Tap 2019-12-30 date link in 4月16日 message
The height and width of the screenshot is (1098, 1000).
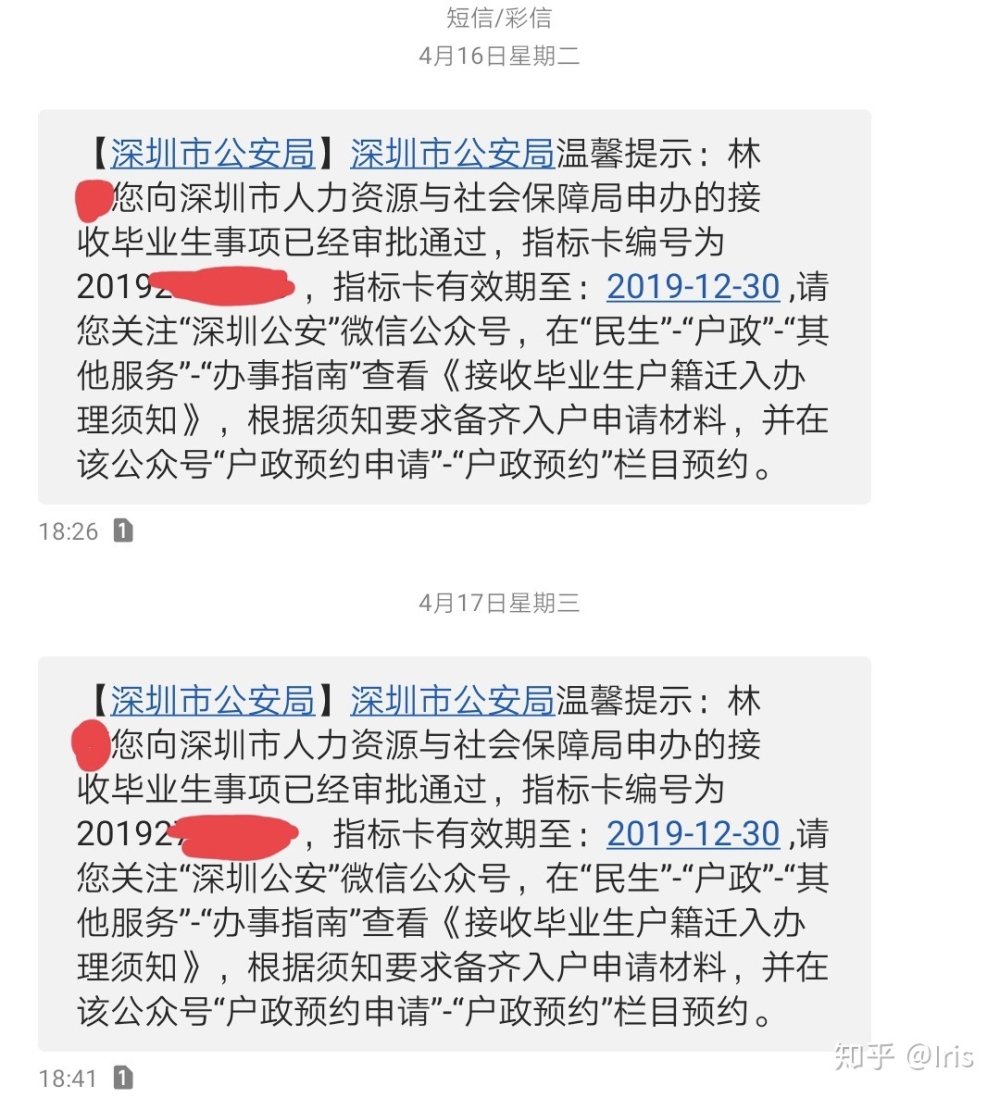[x=693, y=286]
